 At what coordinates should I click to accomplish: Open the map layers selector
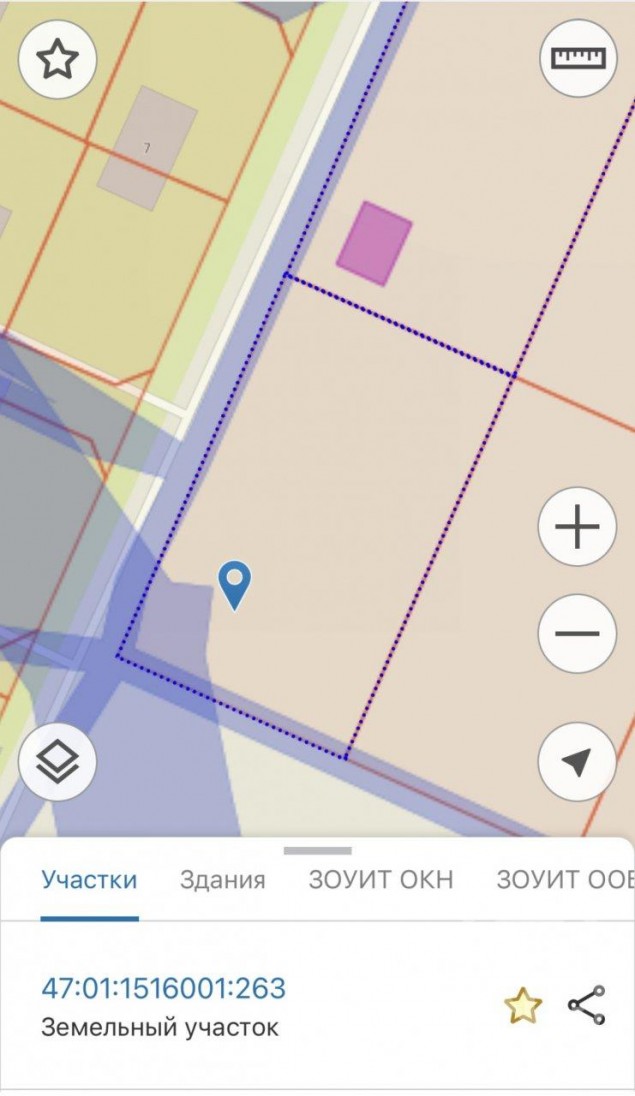coord(57,762)
